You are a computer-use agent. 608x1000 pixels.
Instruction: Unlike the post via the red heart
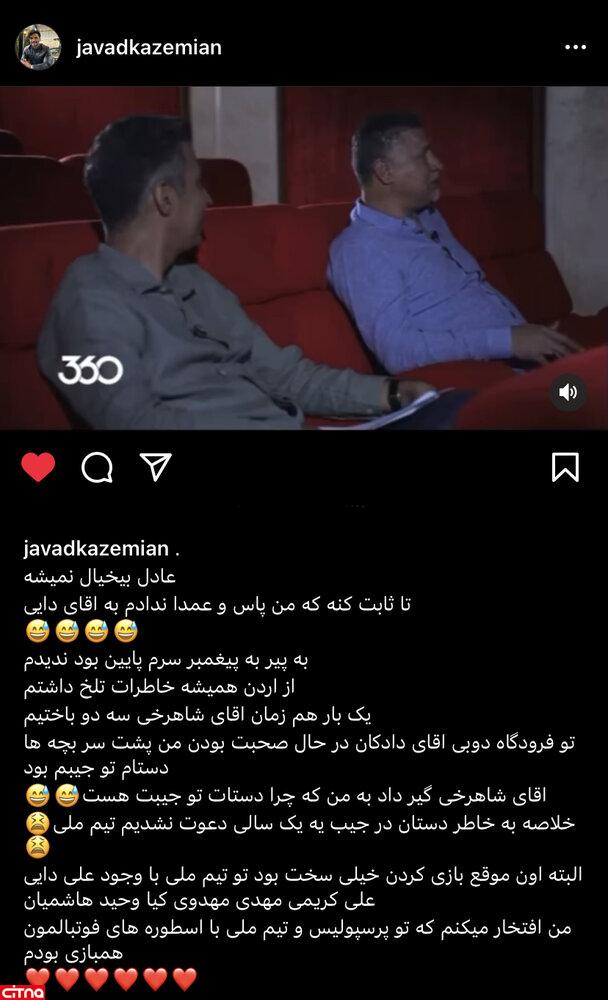point(38,467)
